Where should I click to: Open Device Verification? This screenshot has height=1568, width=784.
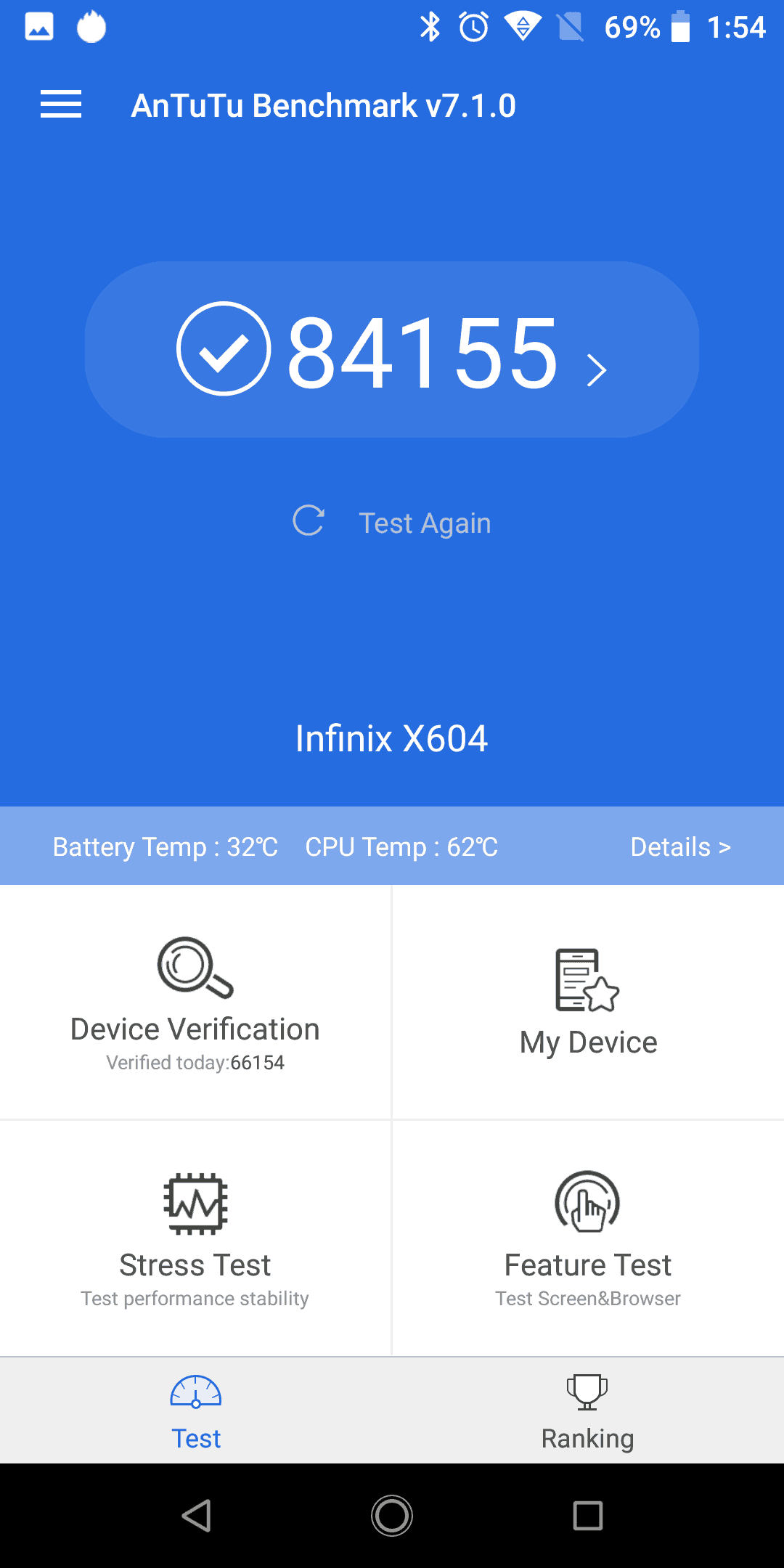(195, 1002)
